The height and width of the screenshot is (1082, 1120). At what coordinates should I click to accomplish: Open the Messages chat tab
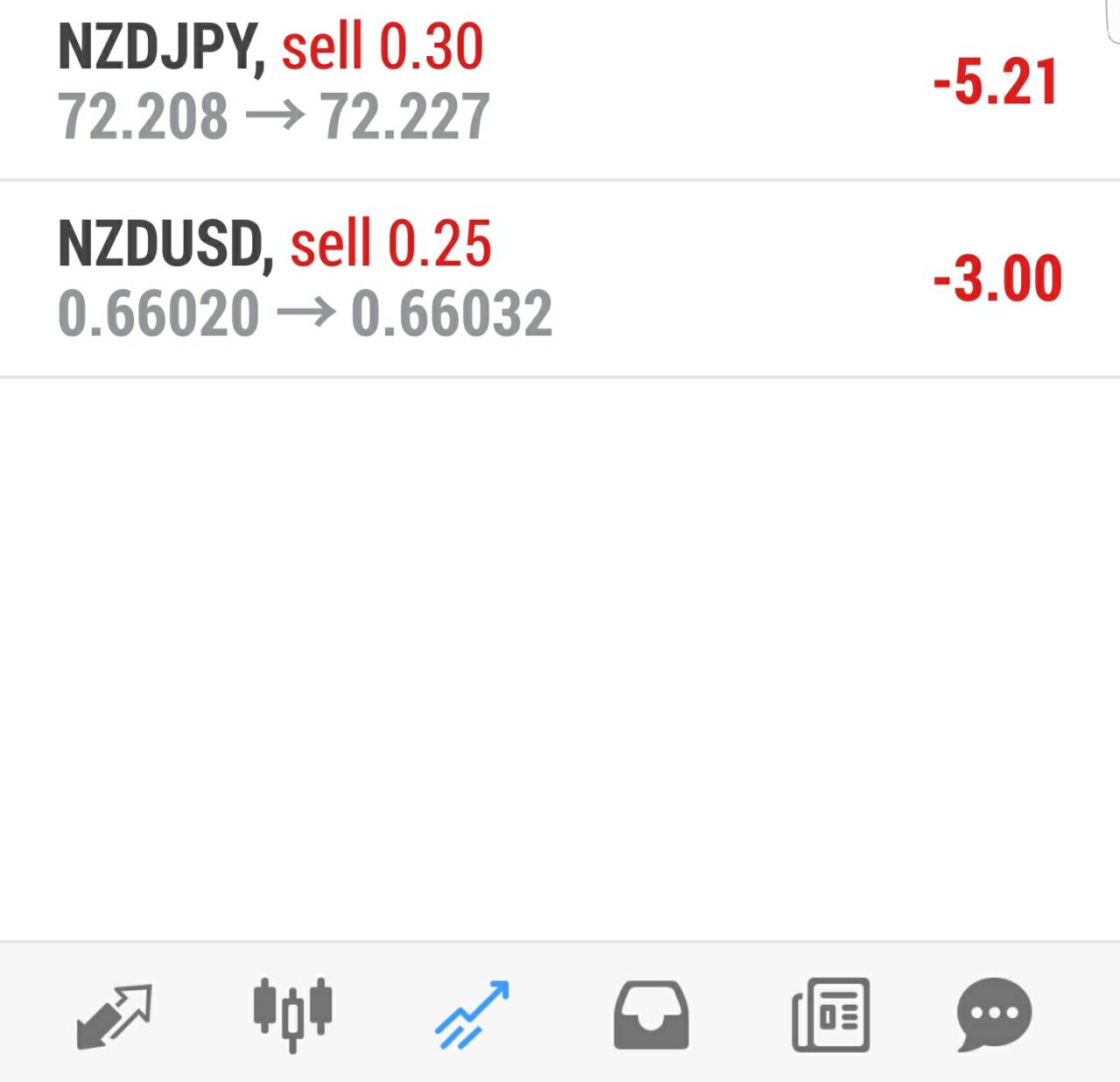coord(993,1015)
